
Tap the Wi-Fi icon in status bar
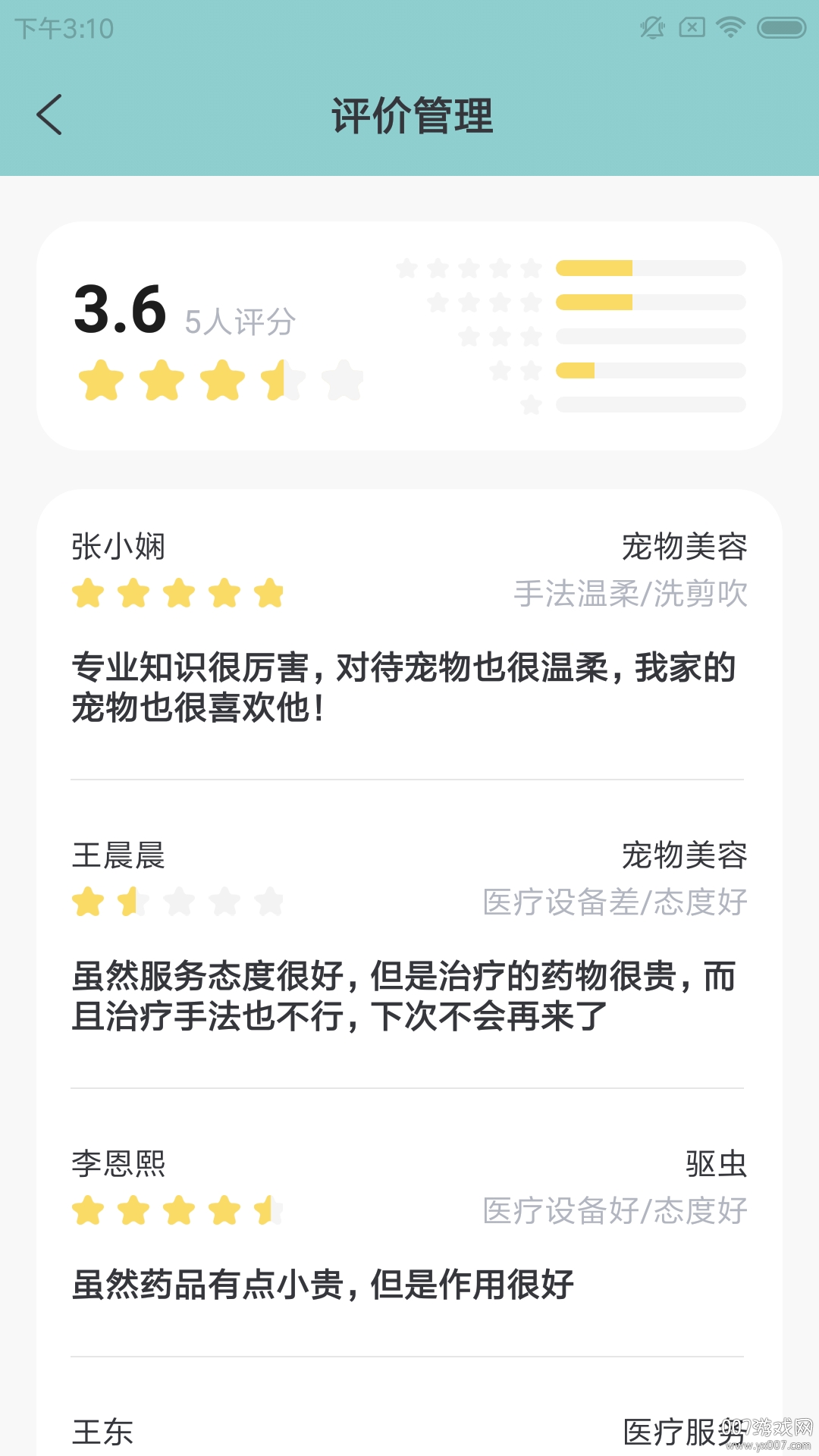coord(728,27)
